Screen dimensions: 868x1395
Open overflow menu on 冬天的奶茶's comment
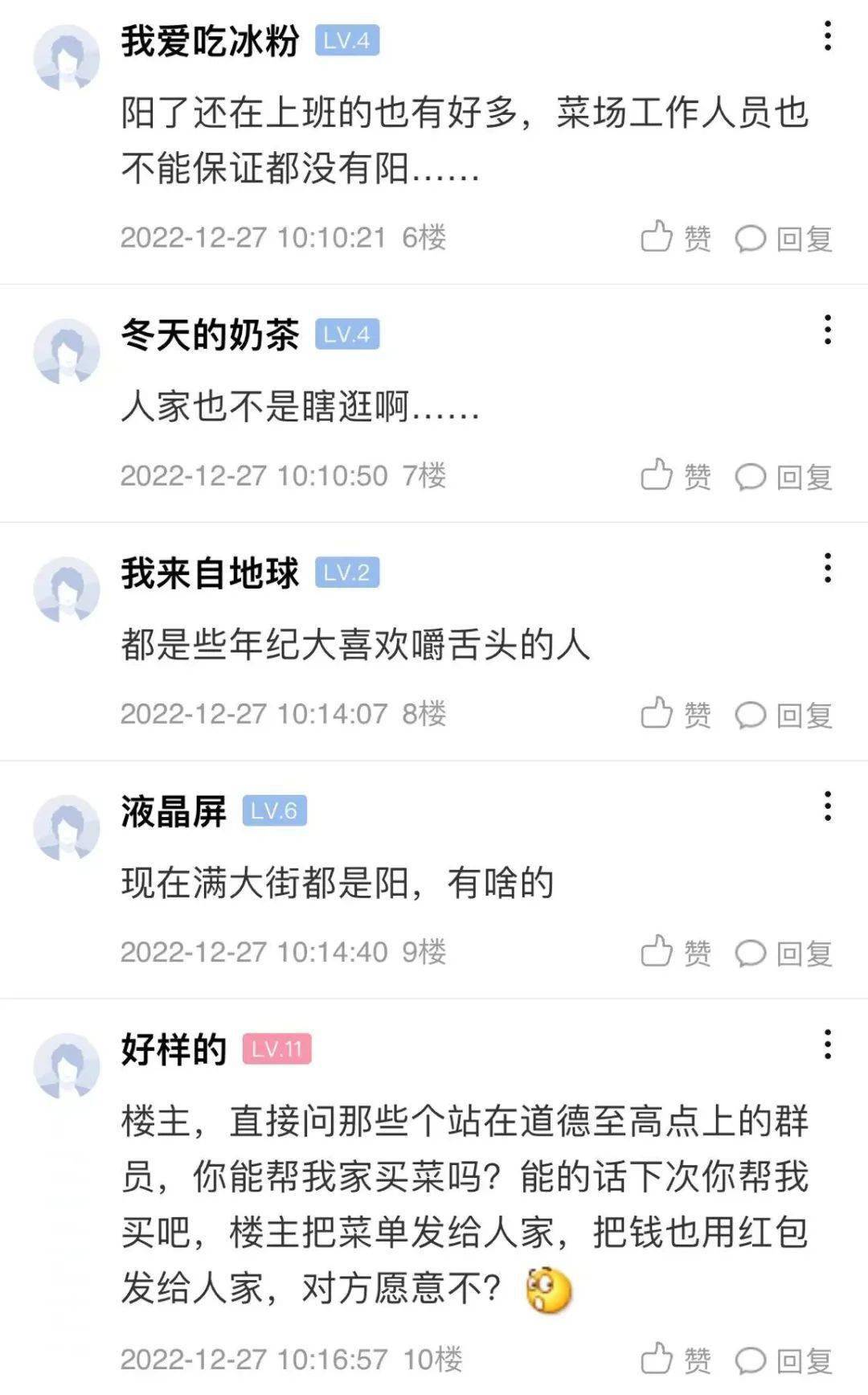tap(827, 330)
